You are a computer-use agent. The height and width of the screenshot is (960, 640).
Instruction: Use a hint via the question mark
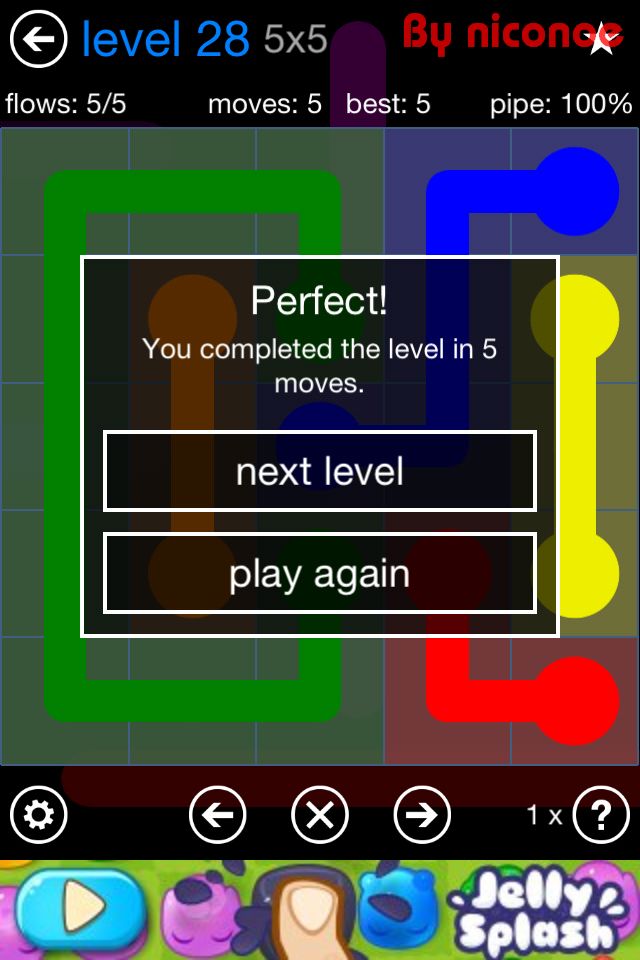click(600, 815)
